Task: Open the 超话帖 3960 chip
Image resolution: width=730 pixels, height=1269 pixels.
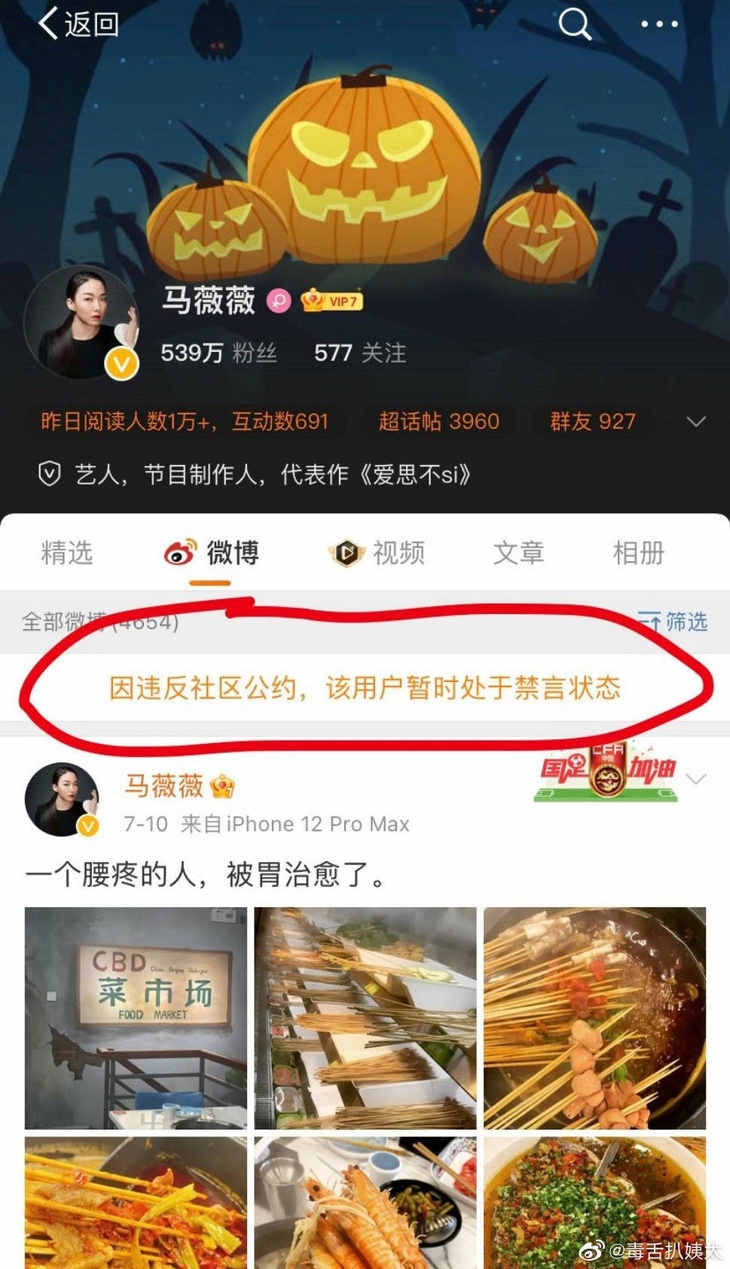Action: click(439, 421)
